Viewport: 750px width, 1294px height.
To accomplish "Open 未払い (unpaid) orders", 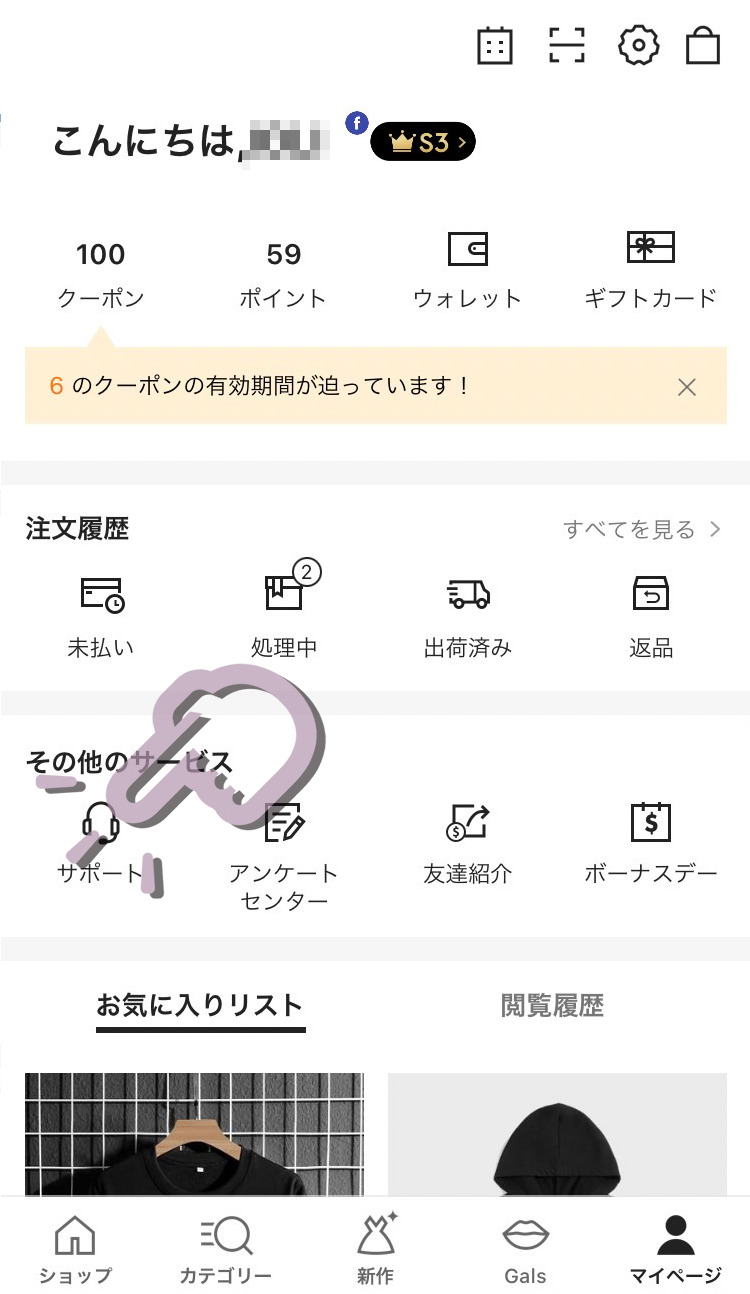I will [100, 617].
